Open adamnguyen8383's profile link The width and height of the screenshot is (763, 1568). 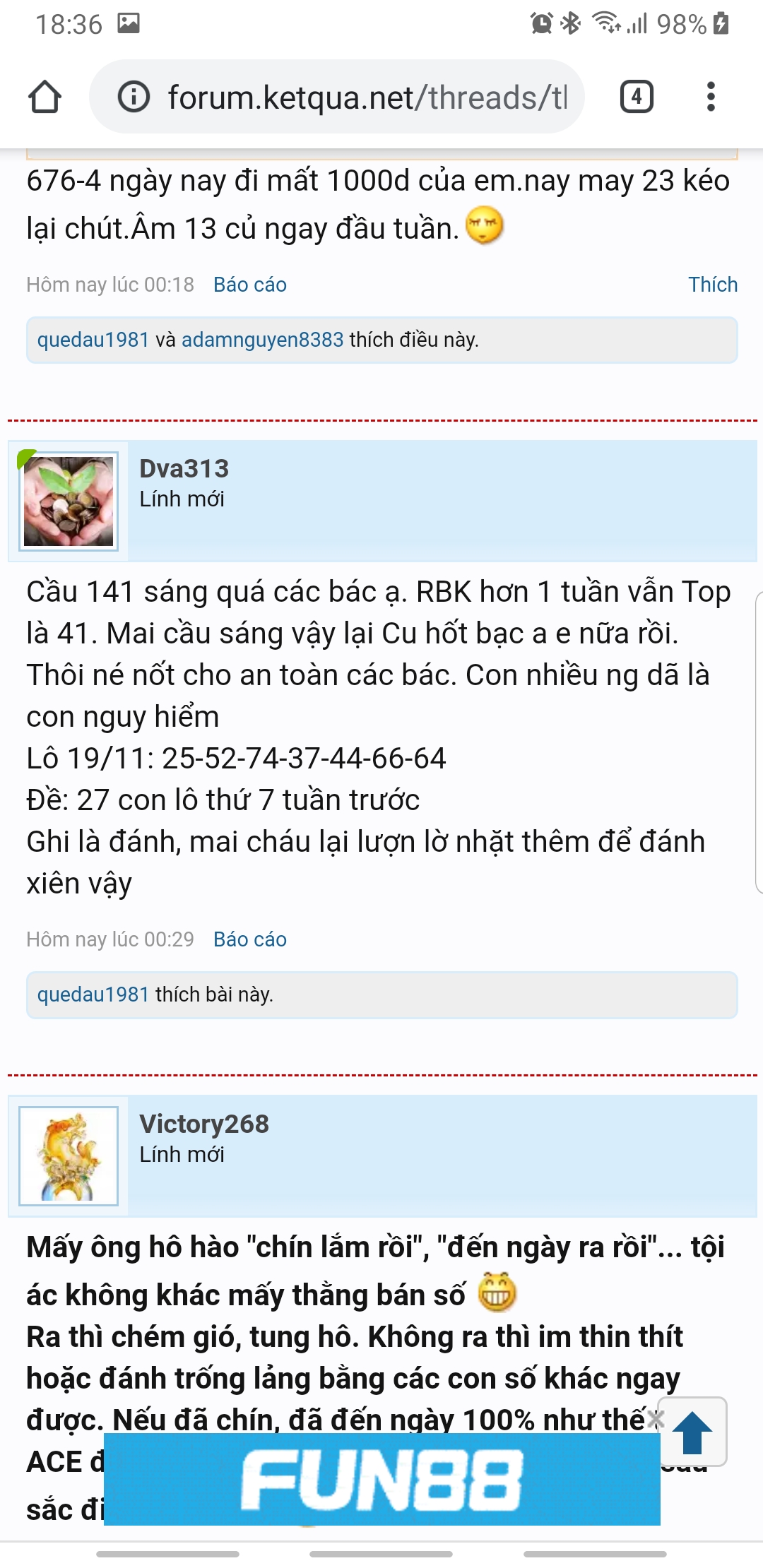(x=262, y=340)
